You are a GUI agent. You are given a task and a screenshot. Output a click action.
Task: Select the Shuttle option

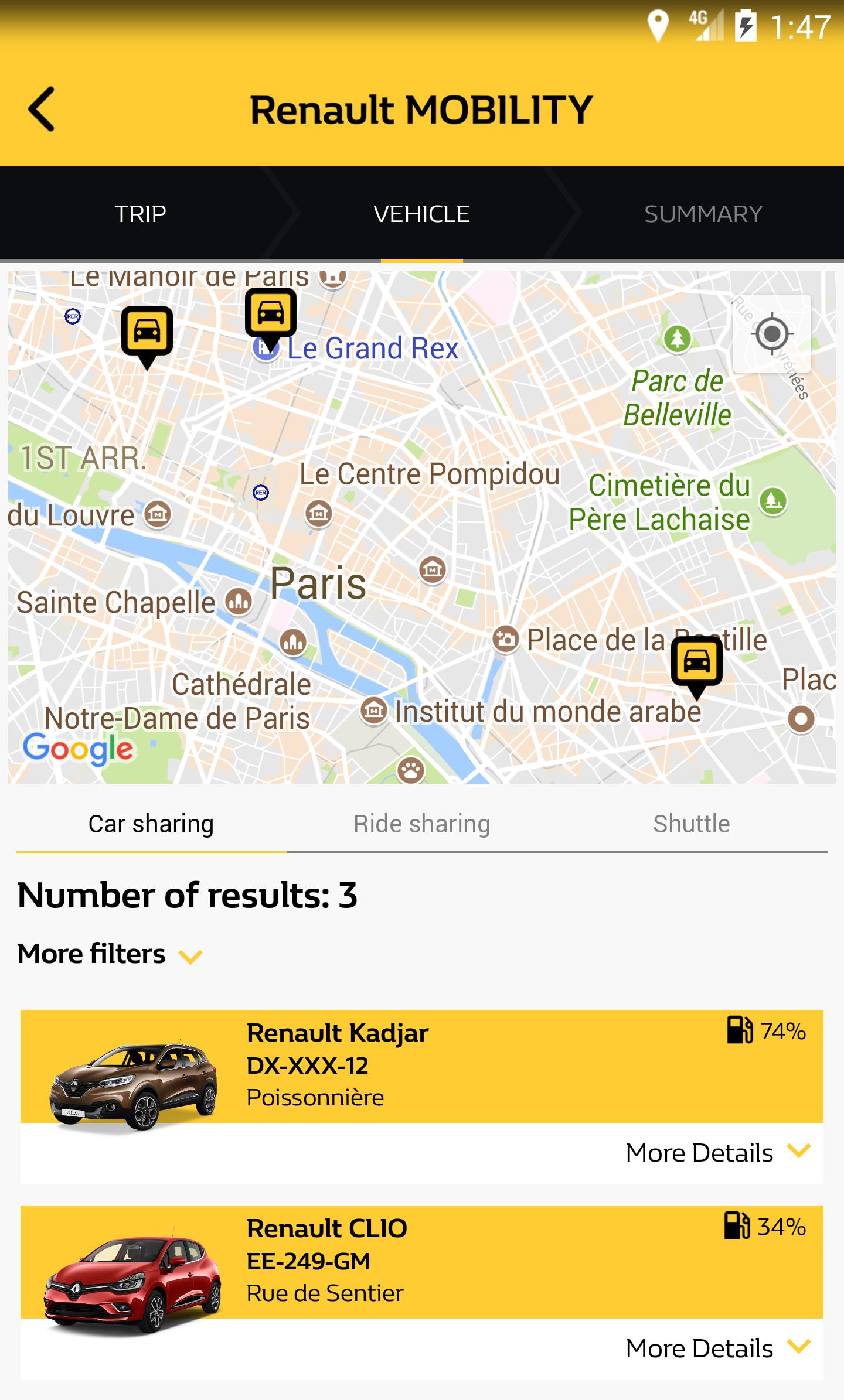pos(693,823)
